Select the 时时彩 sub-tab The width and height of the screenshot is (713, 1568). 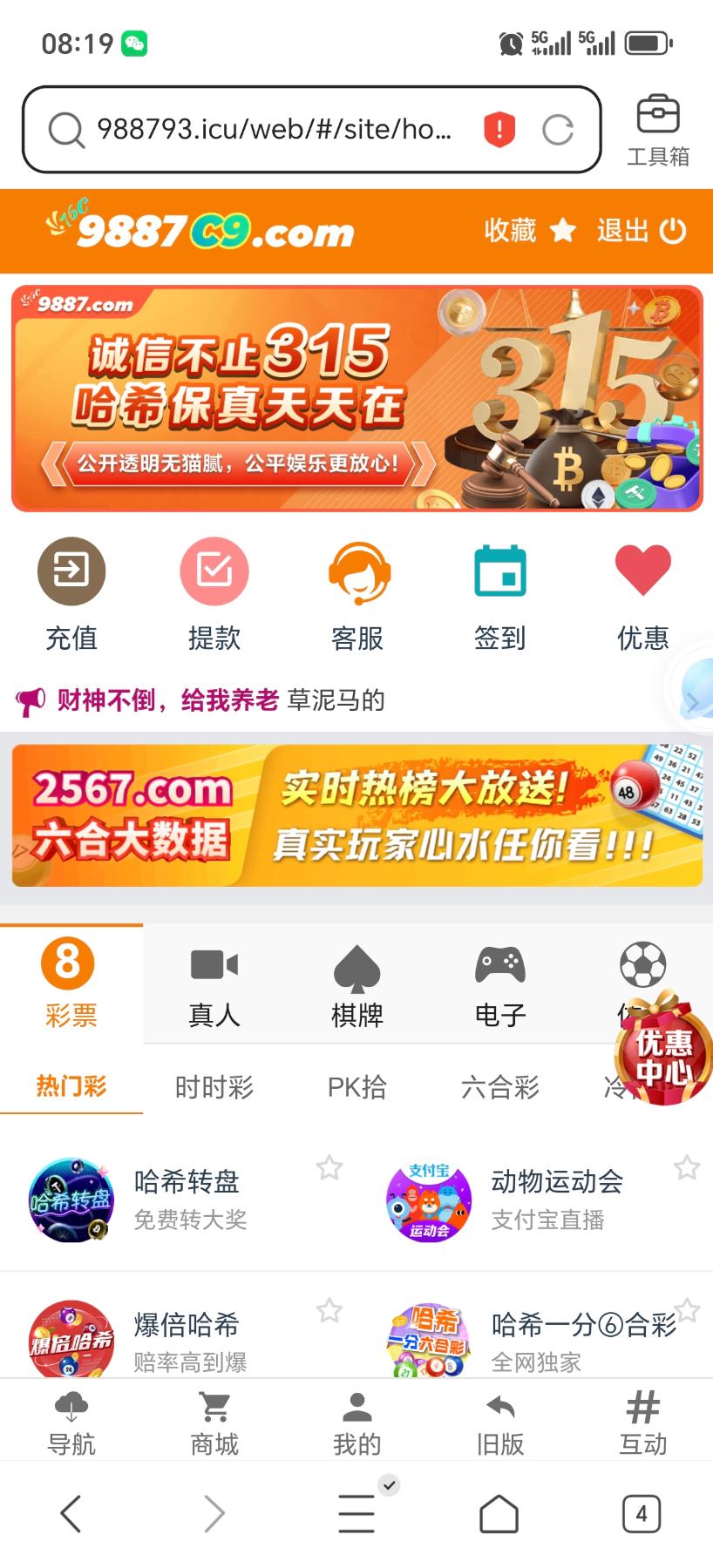(214, 1087)
